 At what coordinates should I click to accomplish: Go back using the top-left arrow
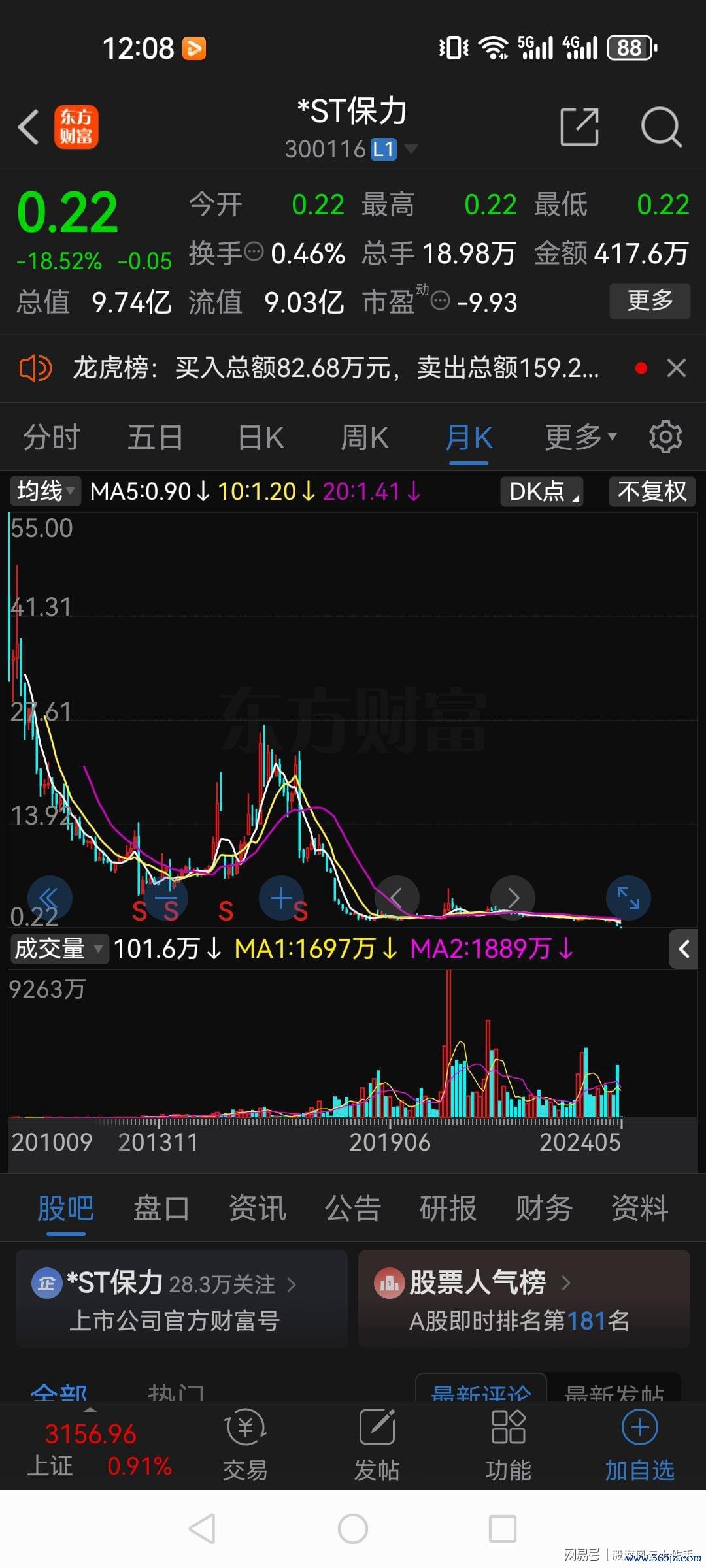click(x=29, y=127)
